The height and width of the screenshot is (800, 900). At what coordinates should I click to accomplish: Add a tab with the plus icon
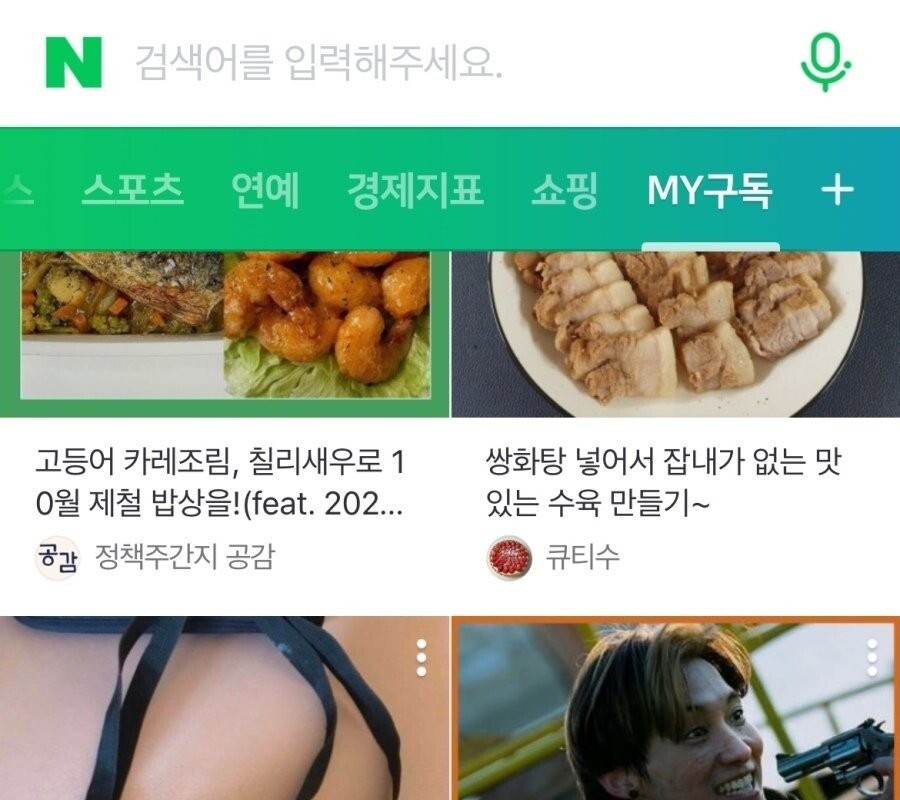click(837, 189)
